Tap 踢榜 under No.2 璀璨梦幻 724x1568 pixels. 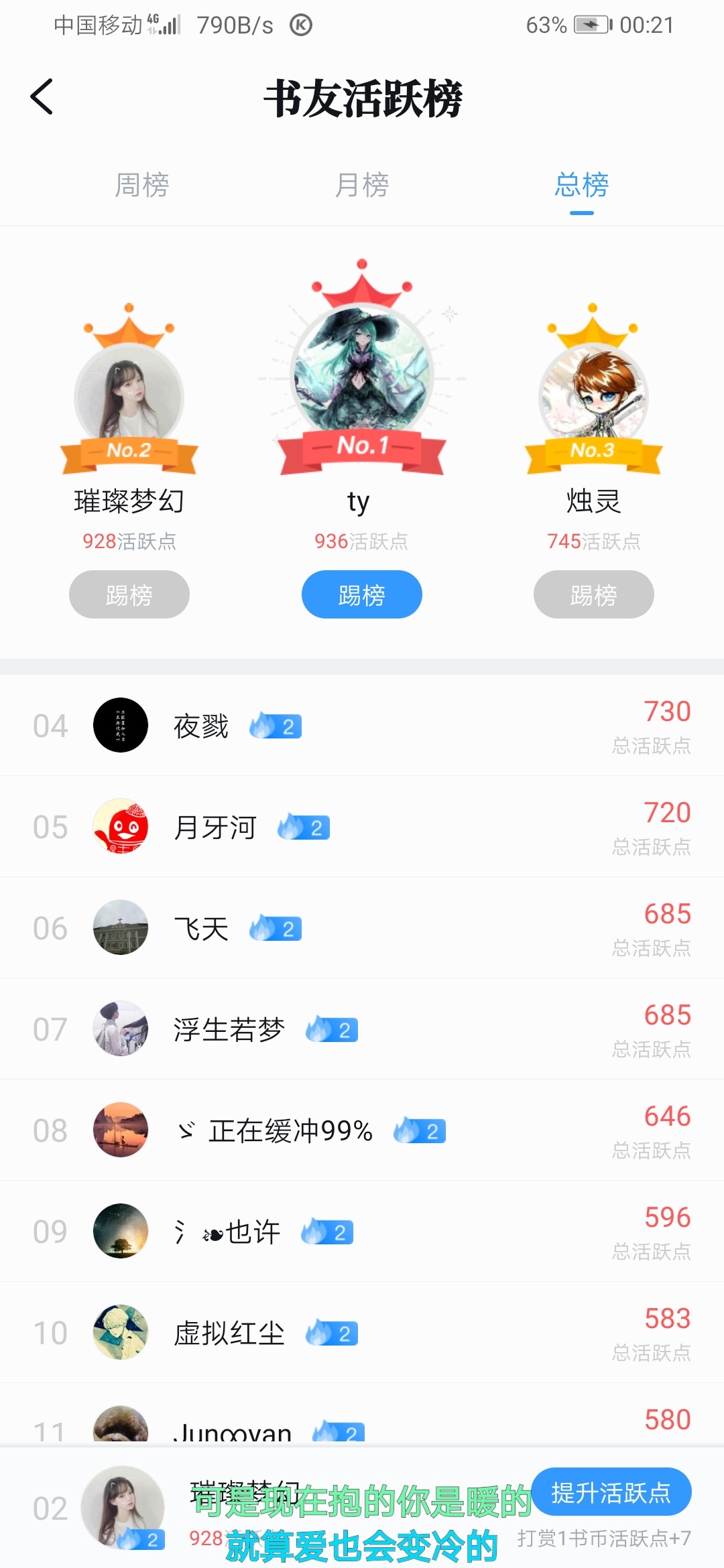point(129,594)
